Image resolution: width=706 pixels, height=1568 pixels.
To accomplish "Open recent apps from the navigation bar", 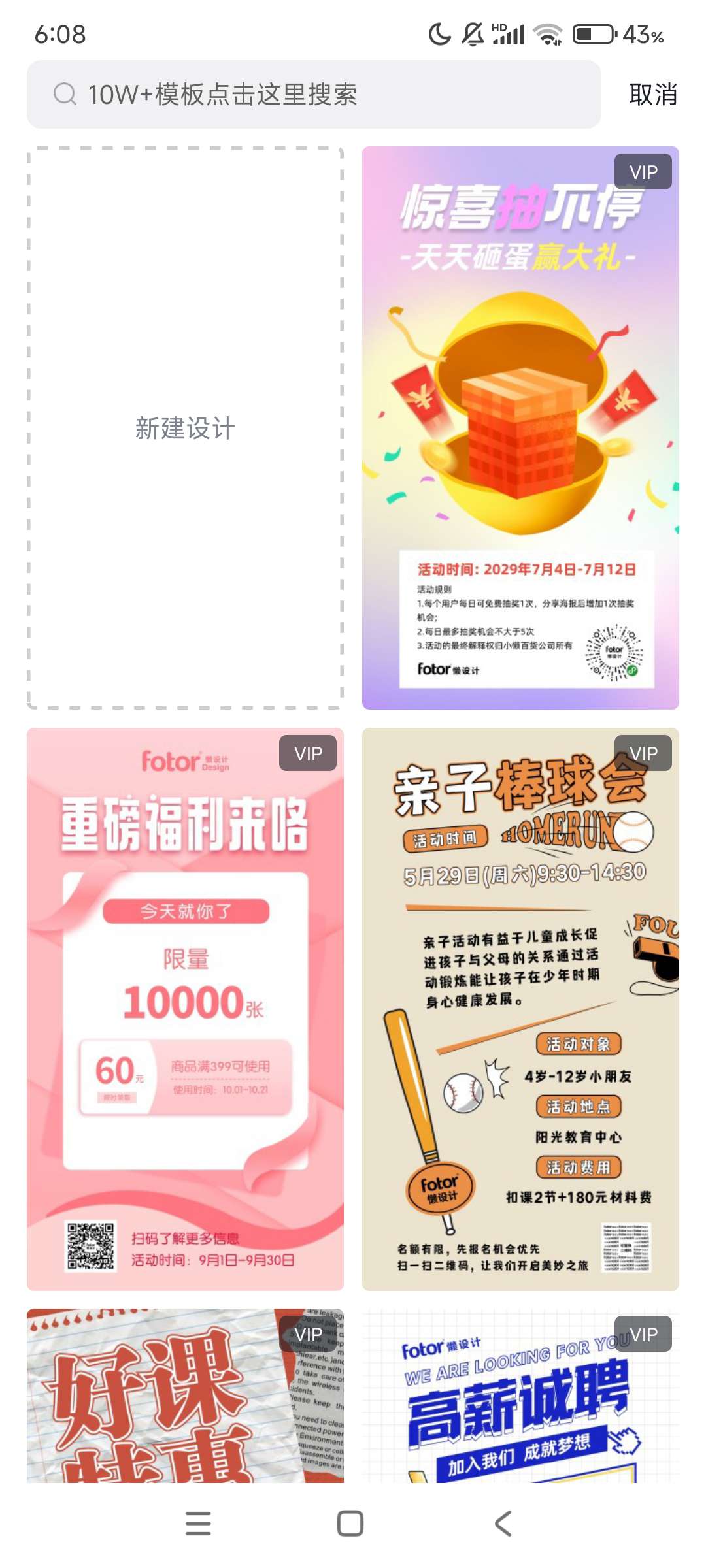I will tap(198, 1524).
